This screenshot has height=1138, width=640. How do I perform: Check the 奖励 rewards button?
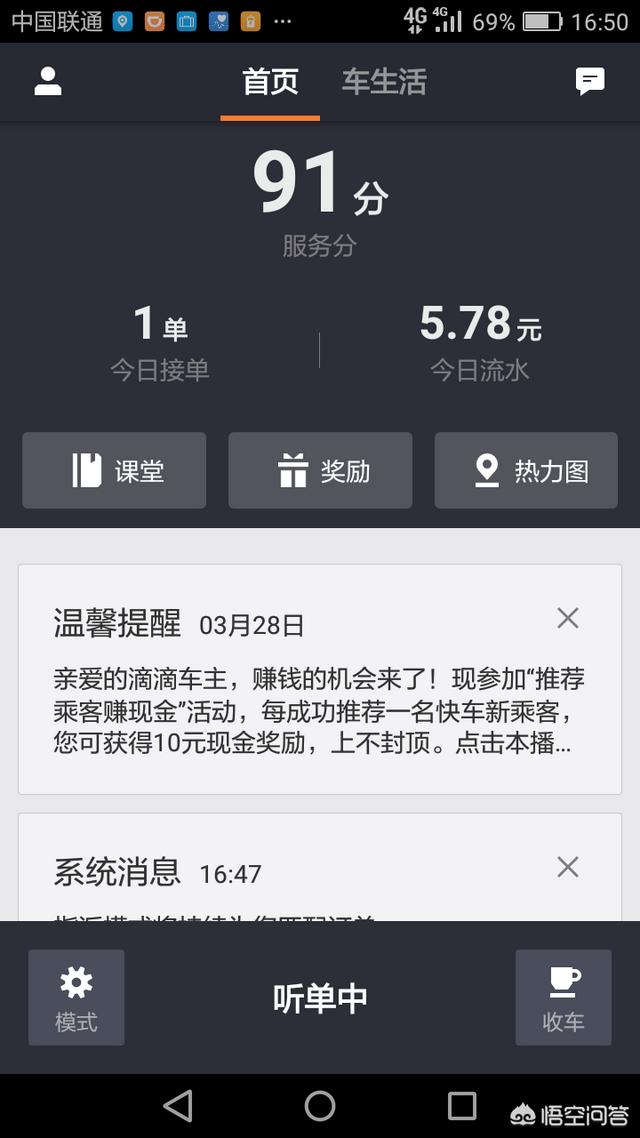point(320,470)
